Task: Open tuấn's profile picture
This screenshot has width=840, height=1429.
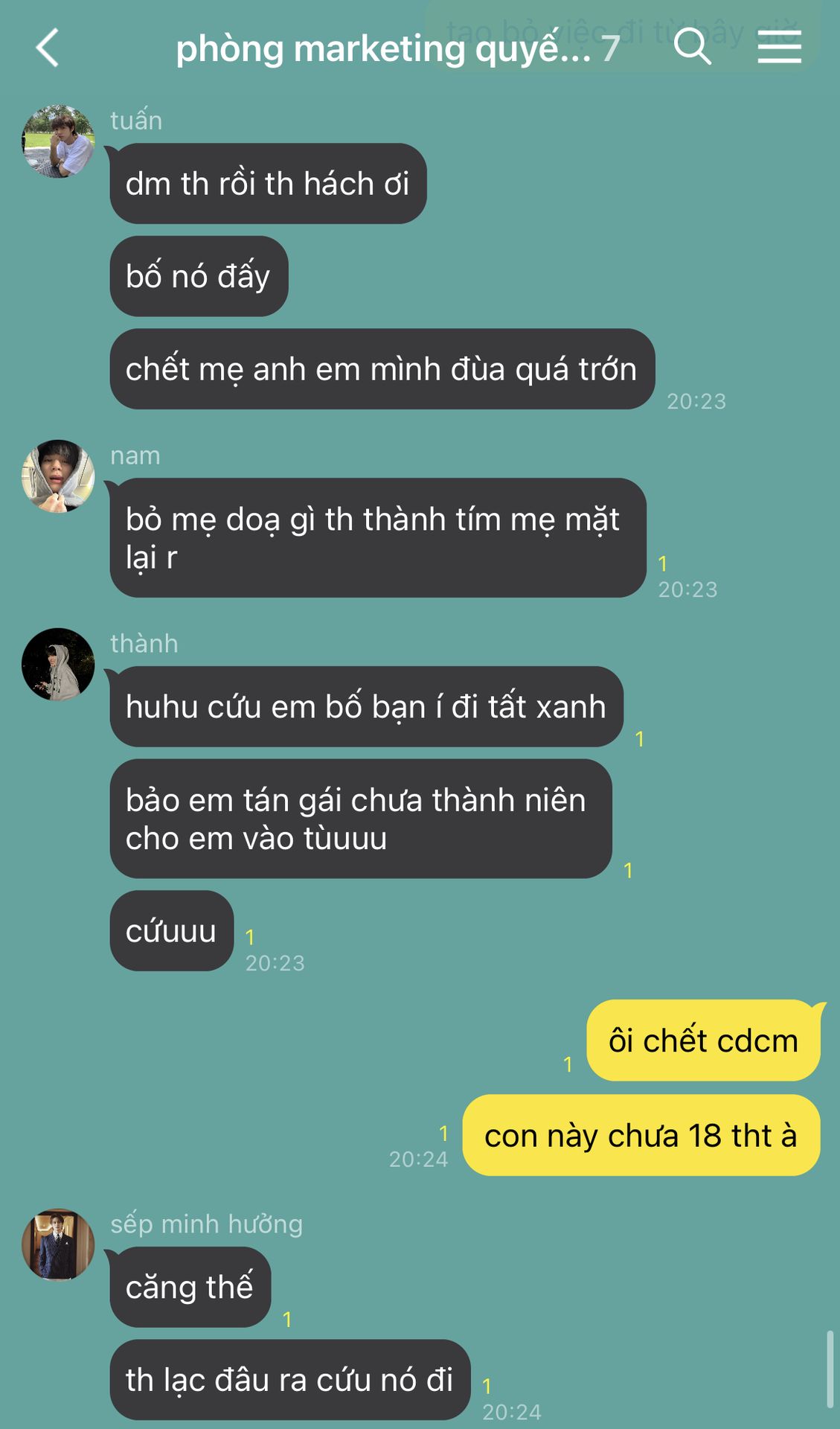Action: pyautogui.click(x=58, y=141)
